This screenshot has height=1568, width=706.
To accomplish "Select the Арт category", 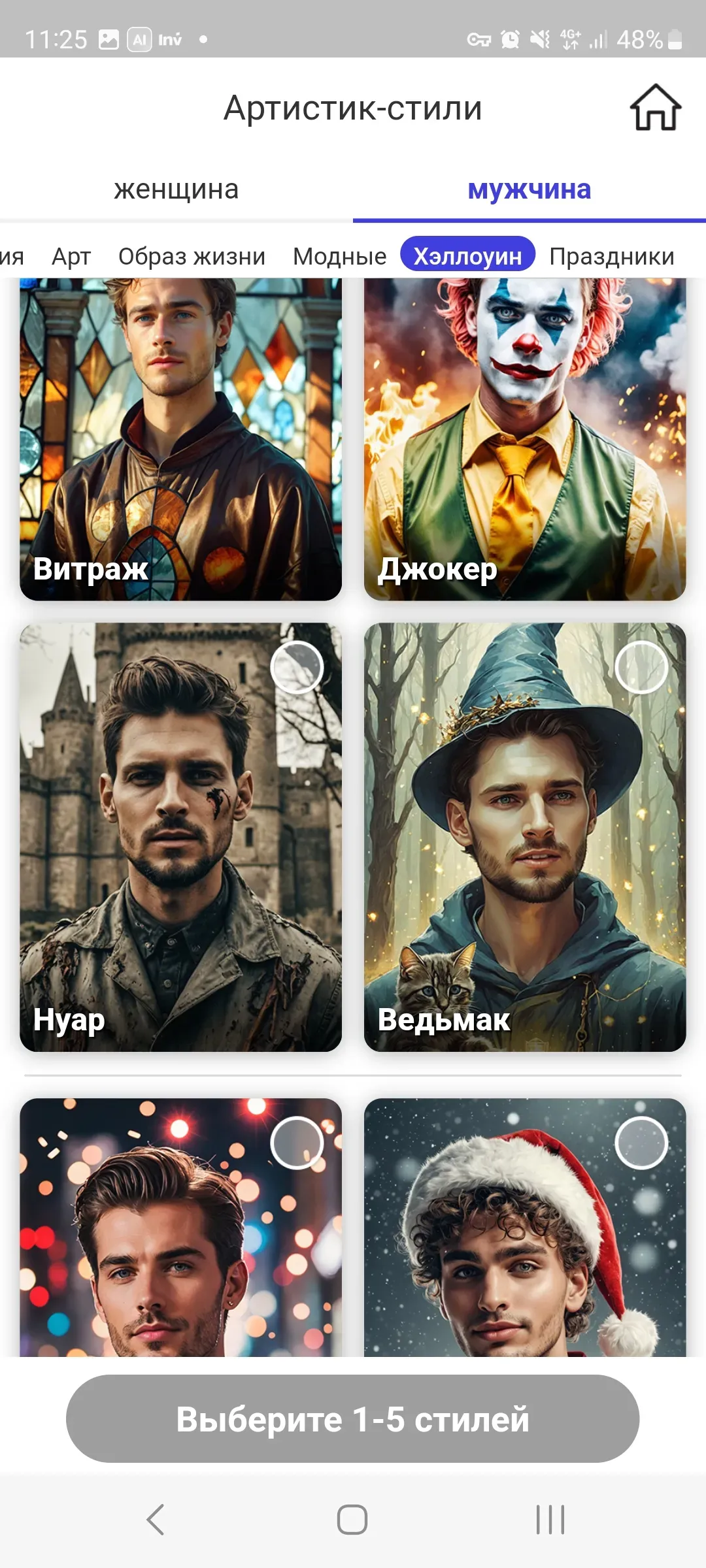I will (71, 256).
